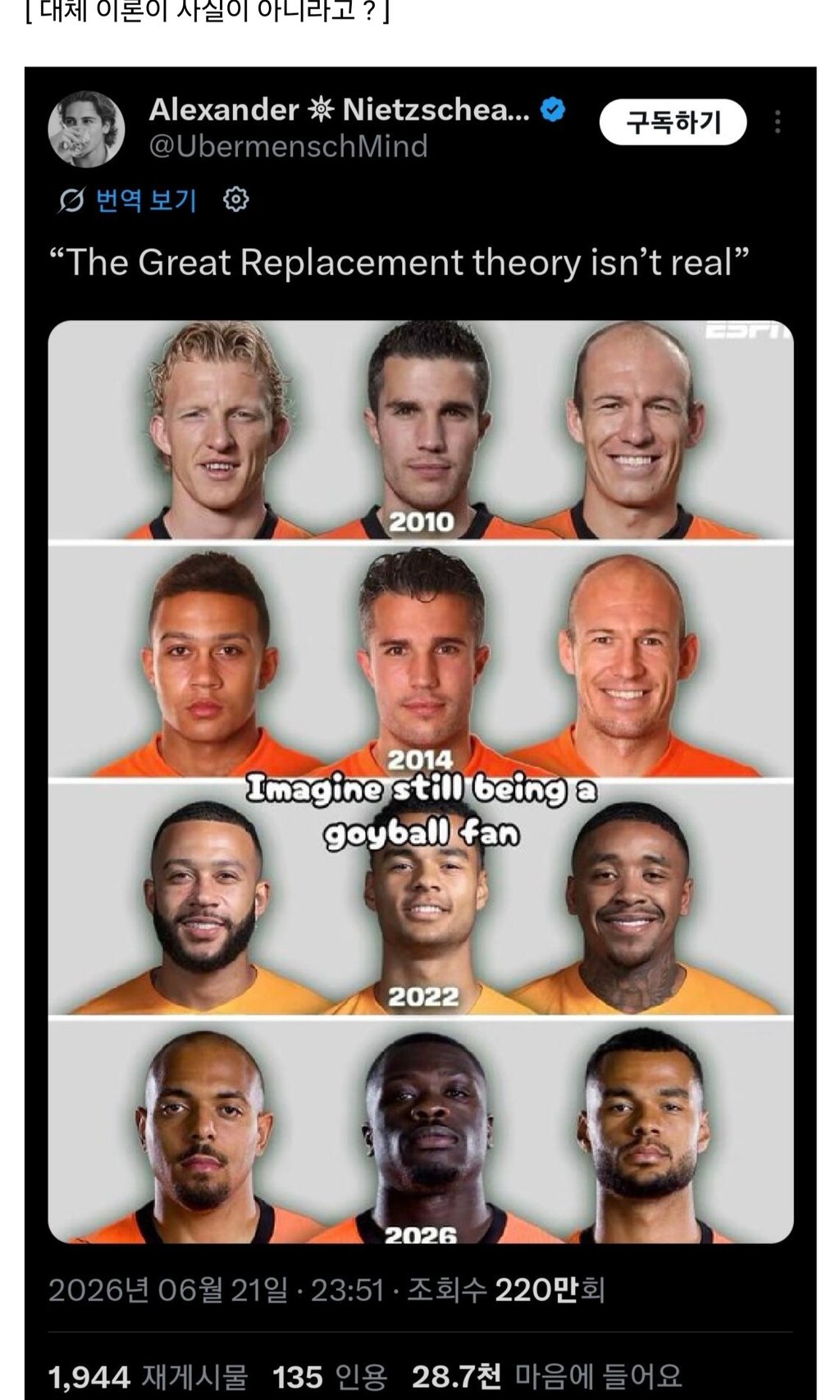840x1400 pixels.
Task: Open translation settings gear icon
Action: click(x=236, y=199)
